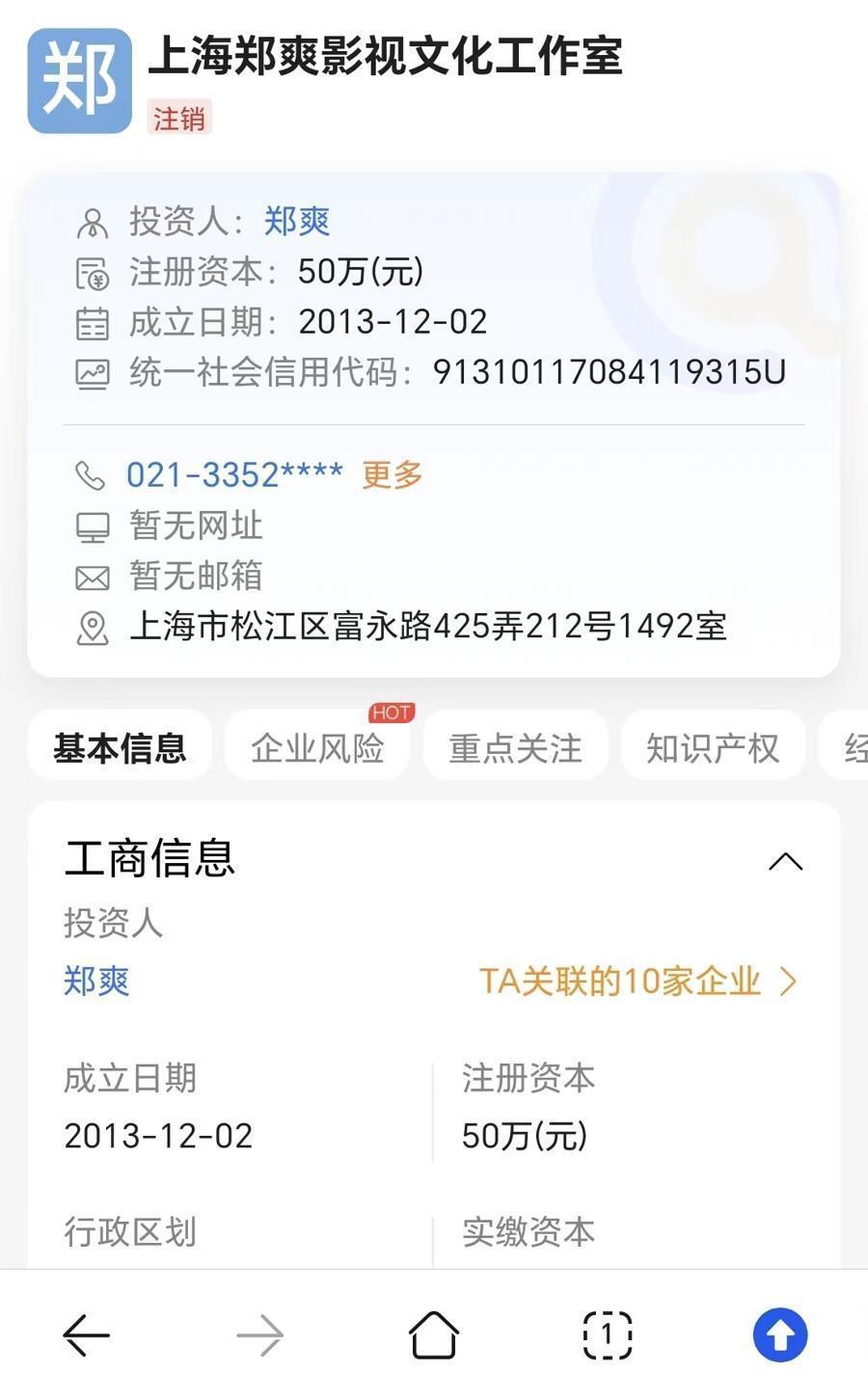Click the monitor icon next to 暂无网址
The image size is (868, 1400).
click(x=92, y=525)
